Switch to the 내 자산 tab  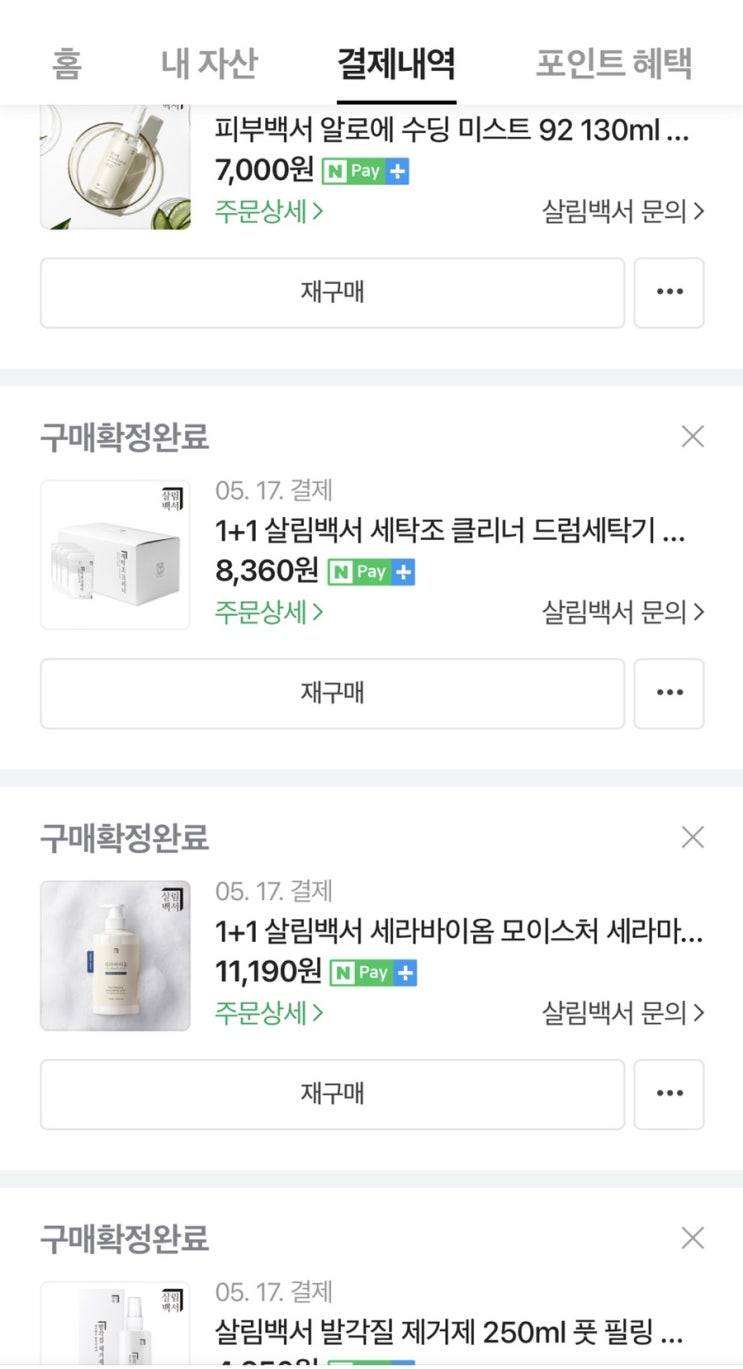point(209,63)
